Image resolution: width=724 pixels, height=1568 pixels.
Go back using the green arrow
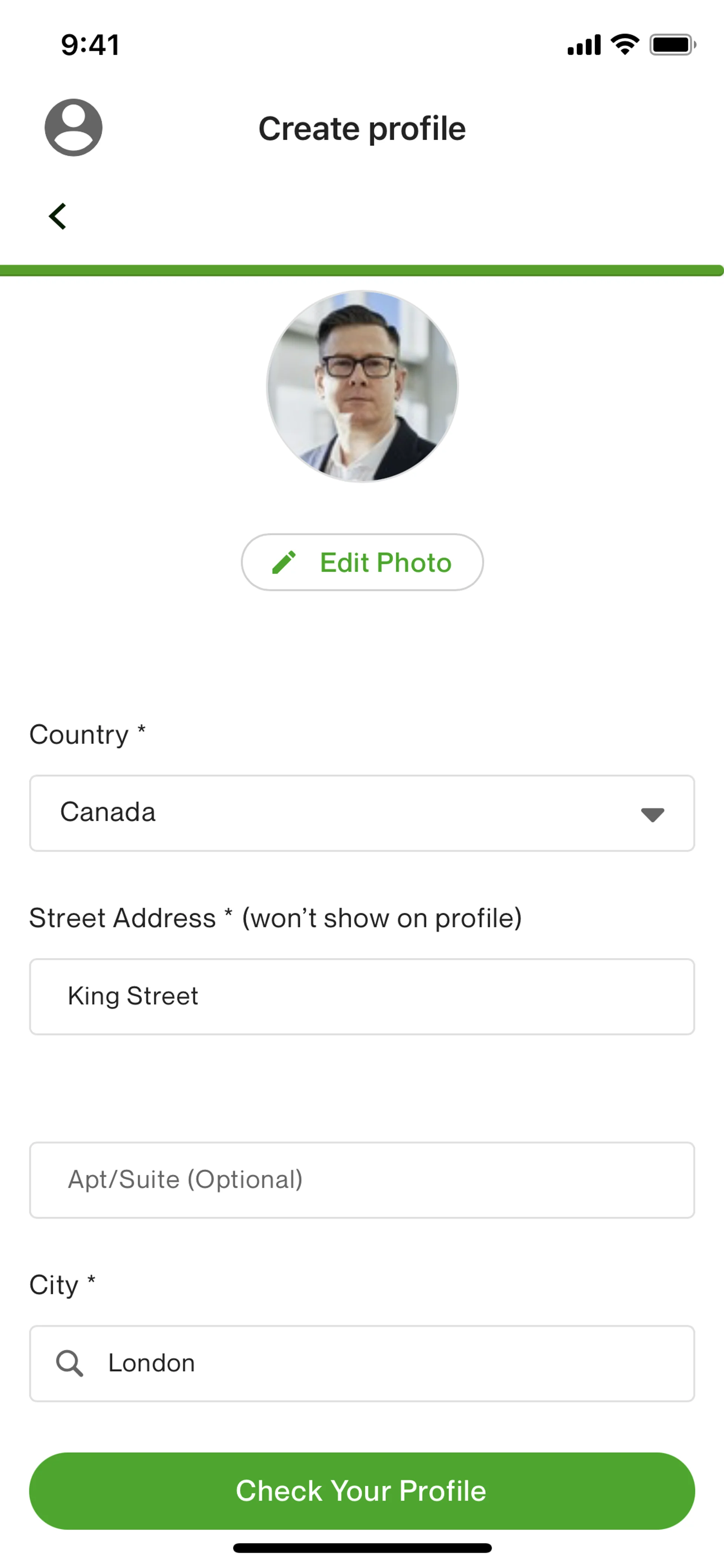click(x=58, y=216)
